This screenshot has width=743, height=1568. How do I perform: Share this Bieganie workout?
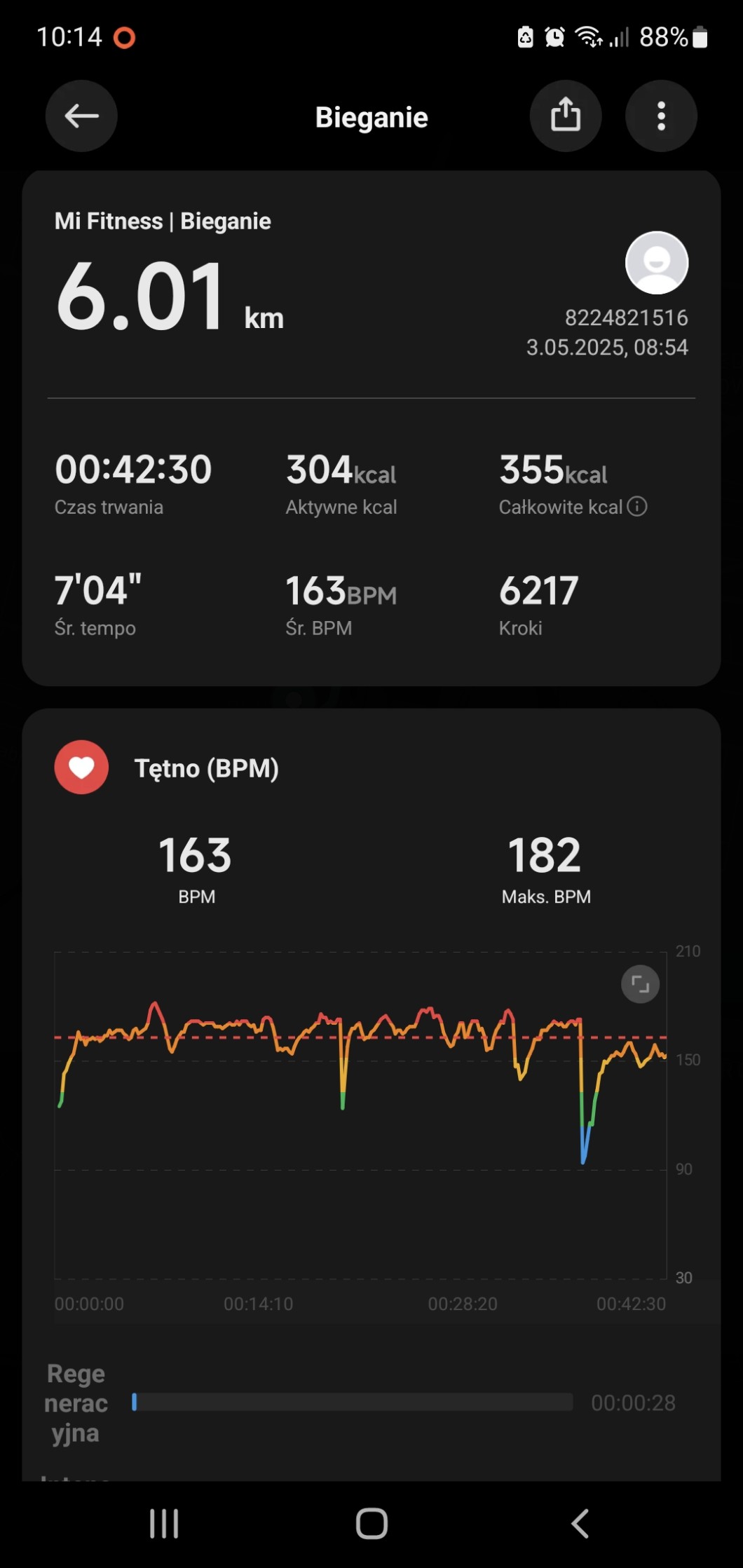point(566,116)
